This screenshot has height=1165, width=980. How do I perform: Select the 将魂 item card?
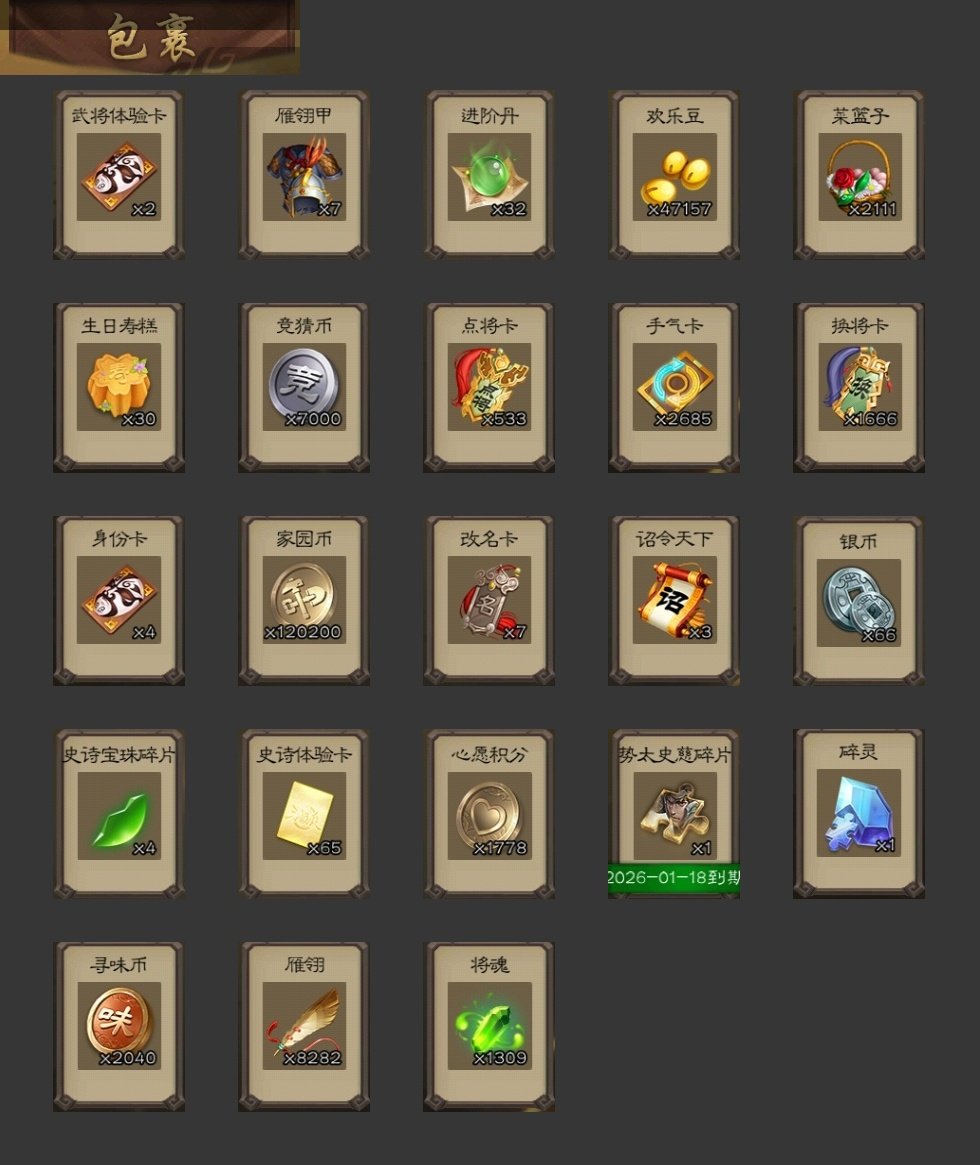pyautogui.click(x=489, y=1026)
